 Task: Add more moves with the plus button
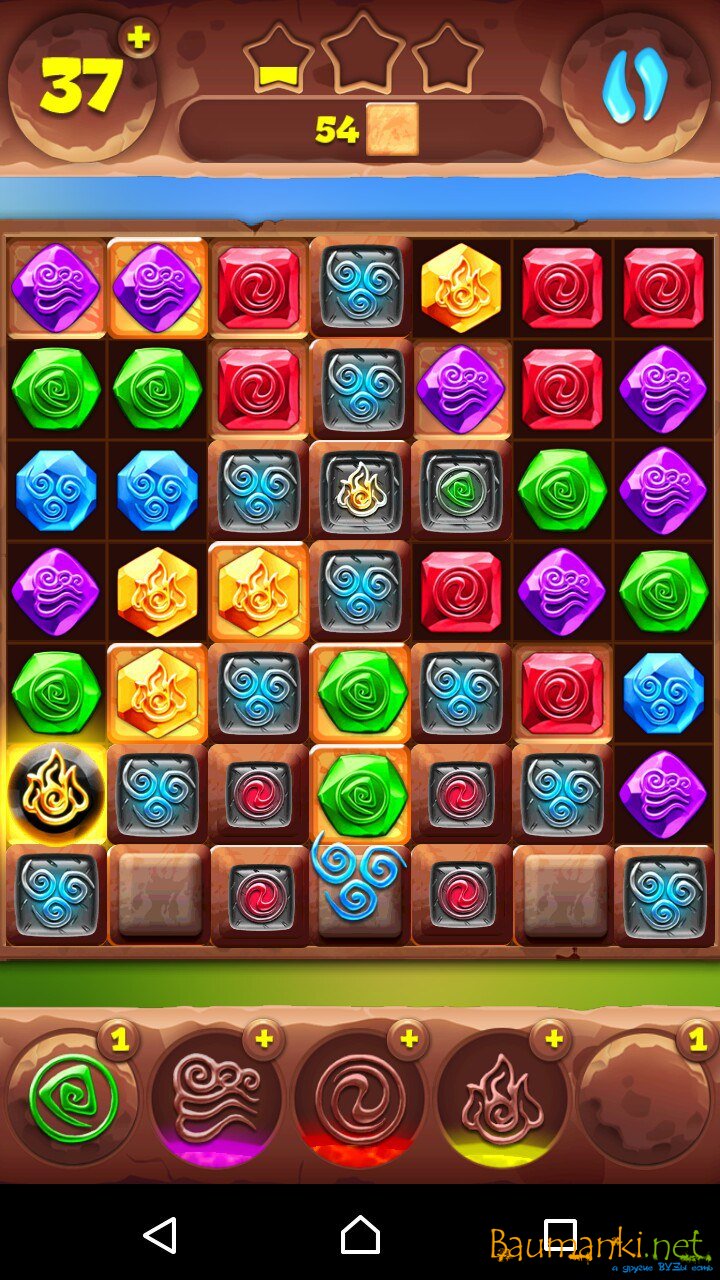(138, 39)
